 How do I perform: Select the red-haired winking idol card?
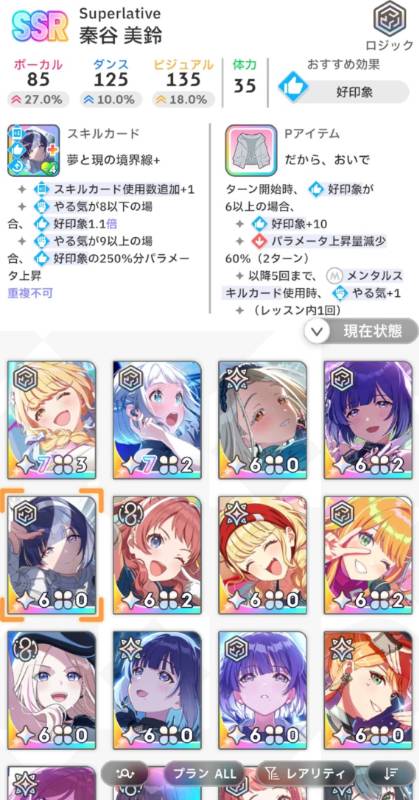(x=157, y=555)
